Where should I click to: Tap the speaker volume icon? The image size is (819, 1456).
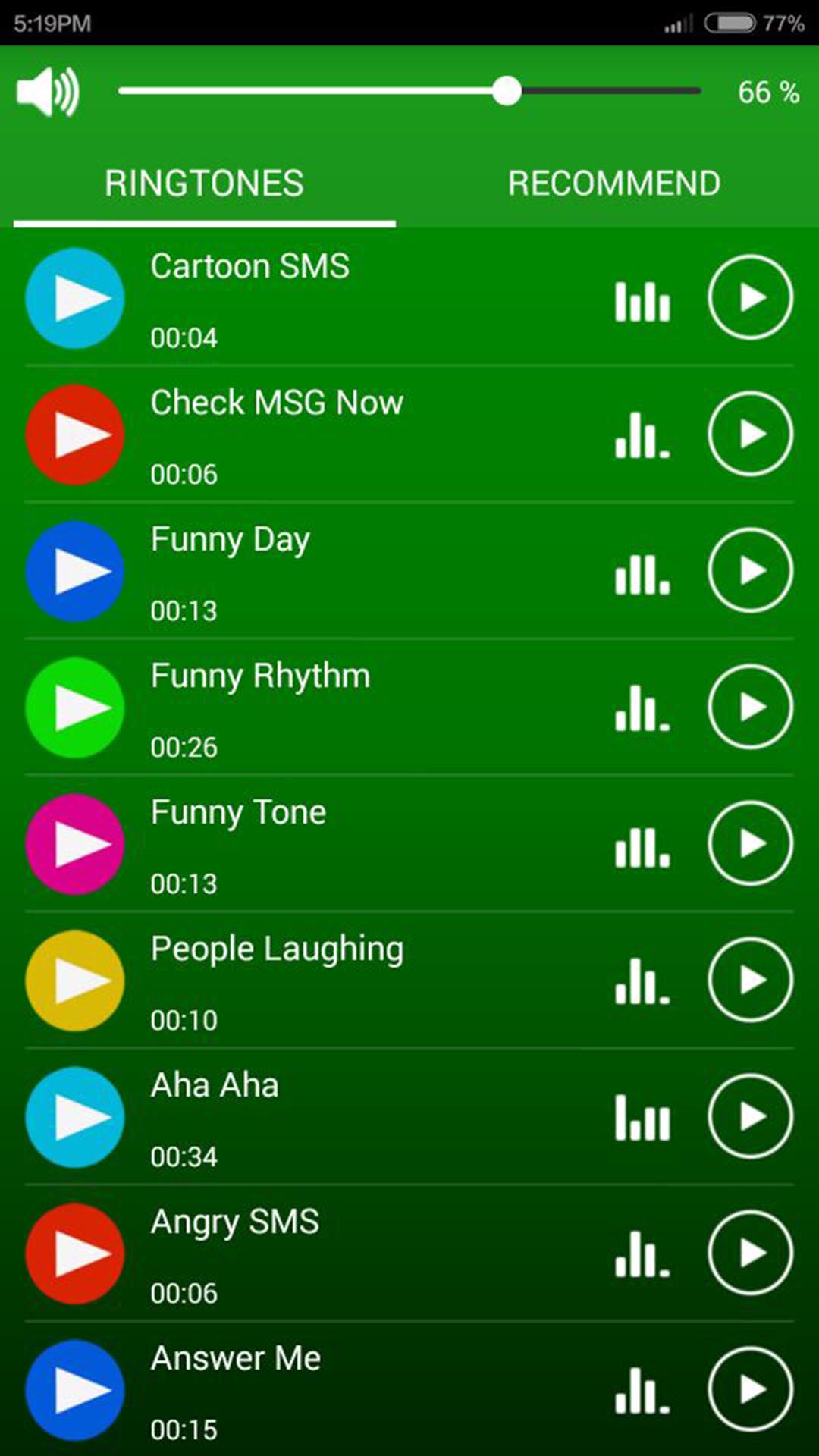[49, 92]
